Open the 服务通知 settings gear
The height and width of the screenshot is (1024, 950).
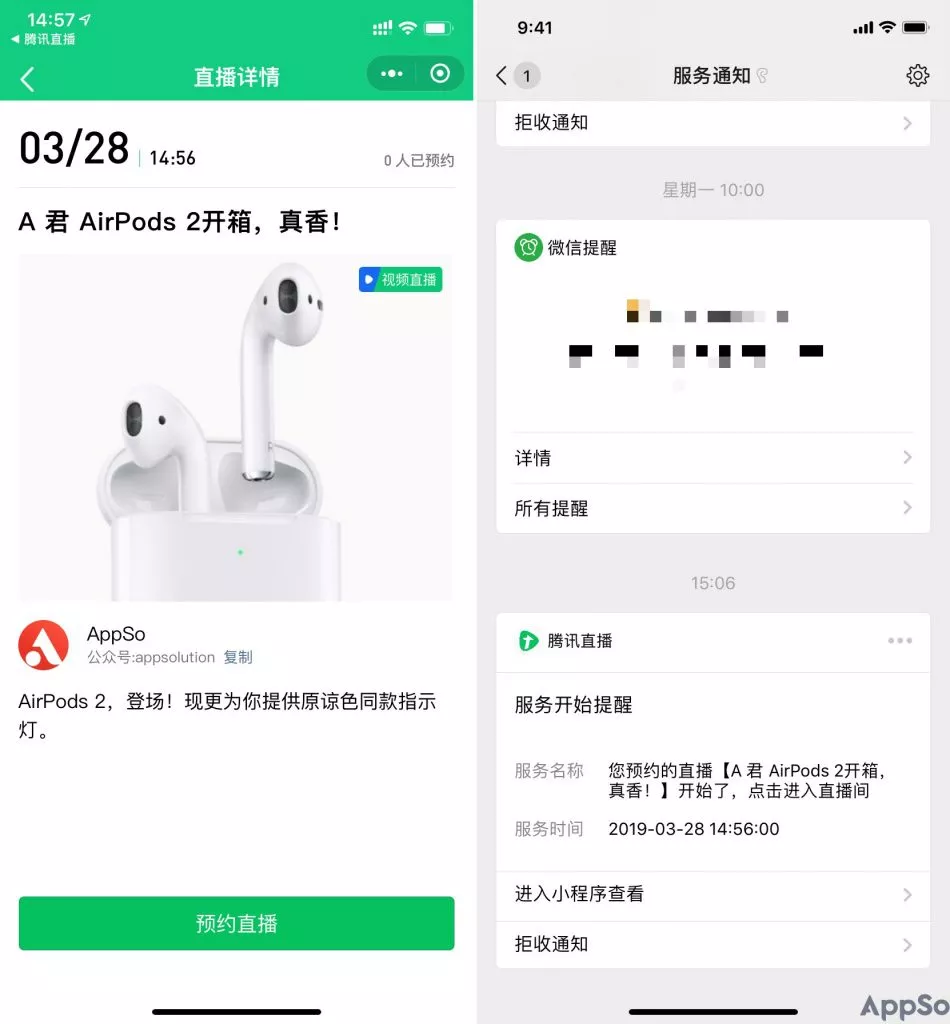click(917, 75)
